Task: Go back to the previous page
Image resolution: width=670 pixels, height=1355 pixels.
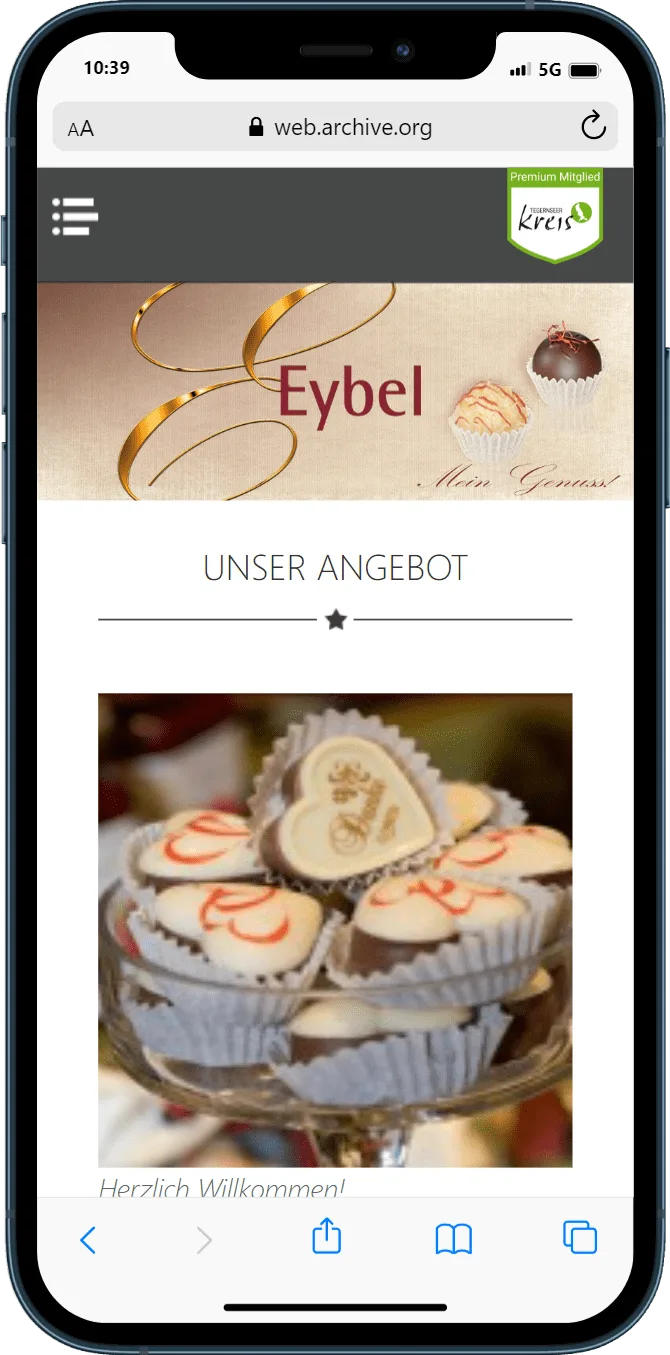Action: tap(88, 1240)
